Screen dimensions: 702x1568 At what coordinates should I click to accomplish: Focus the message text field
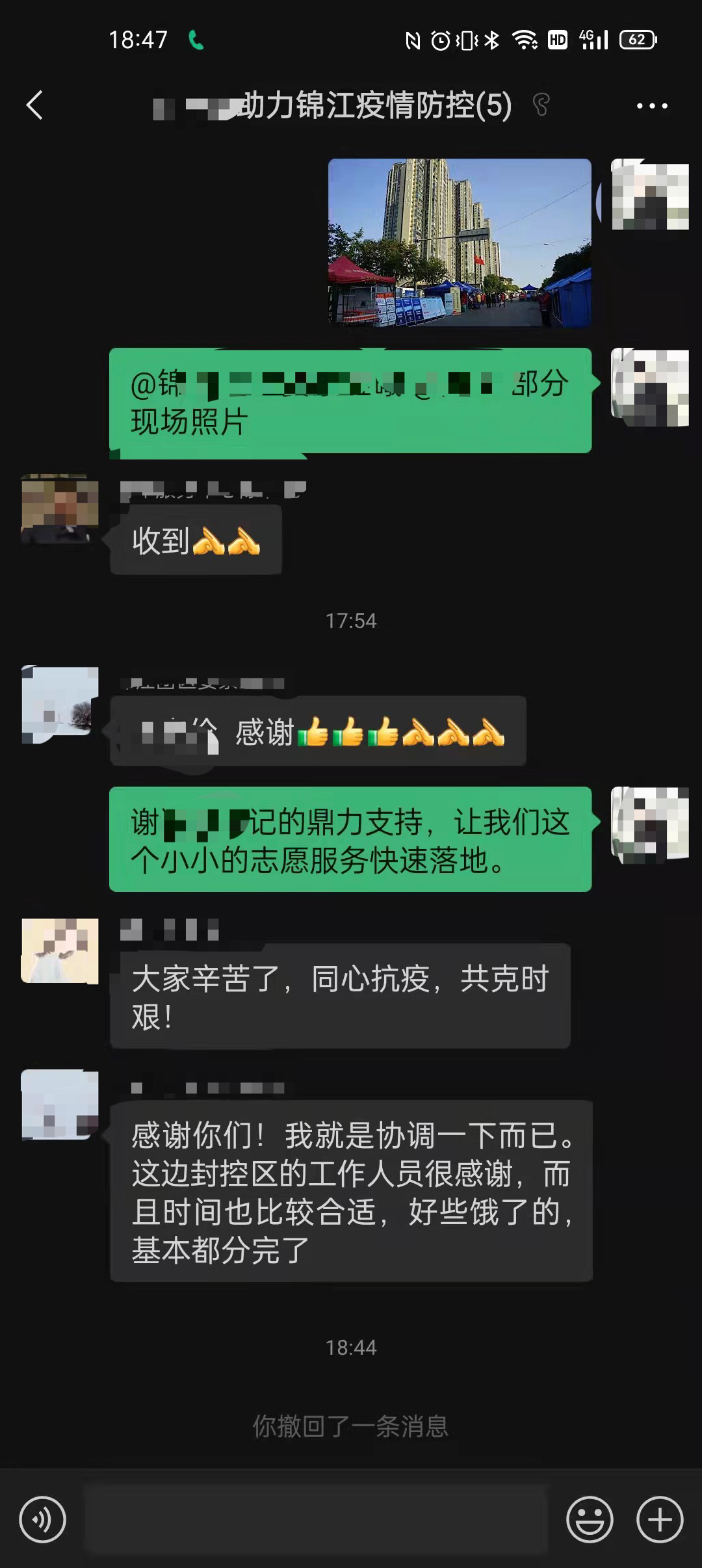point(317,1520)
